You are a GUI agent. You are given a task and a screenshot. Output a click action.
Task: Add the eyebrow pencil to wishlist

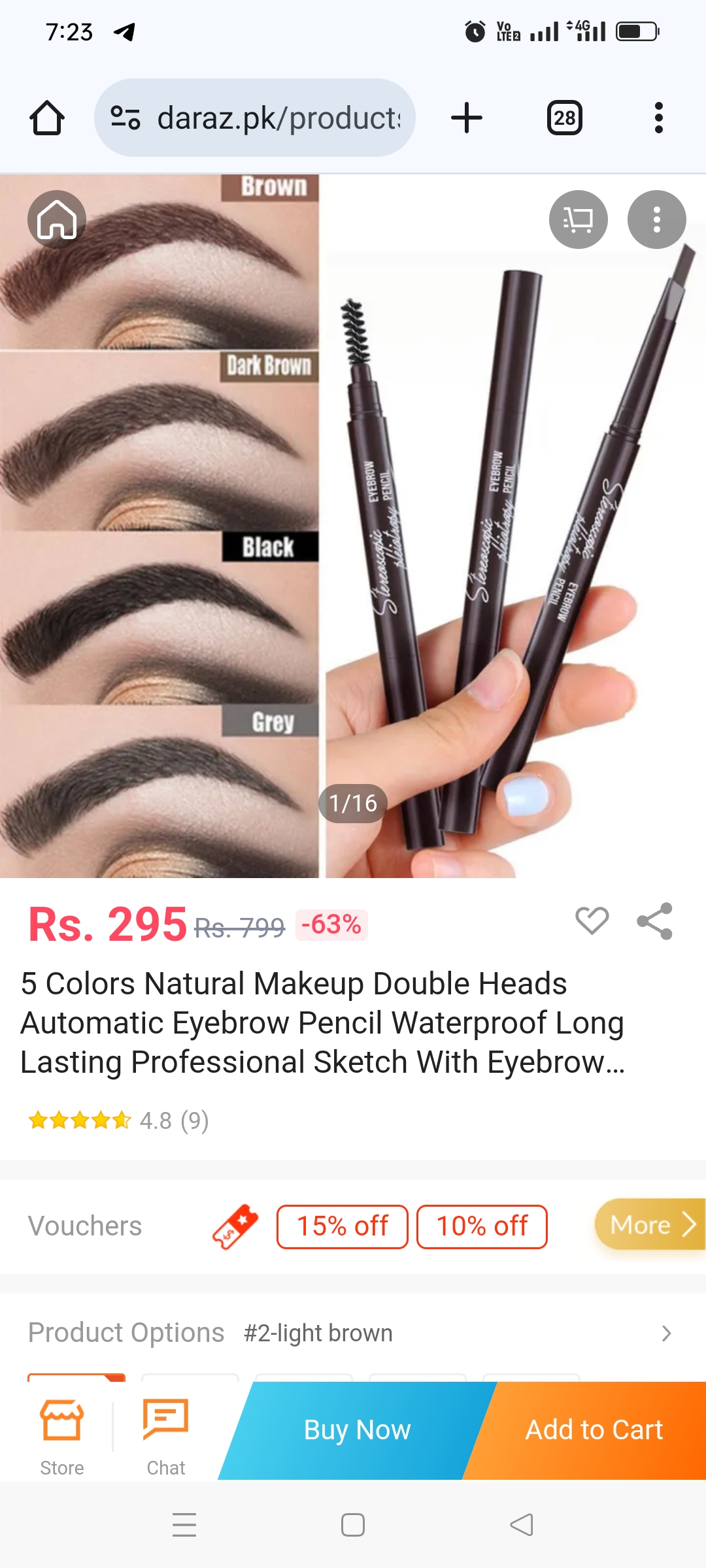(592, 921)
